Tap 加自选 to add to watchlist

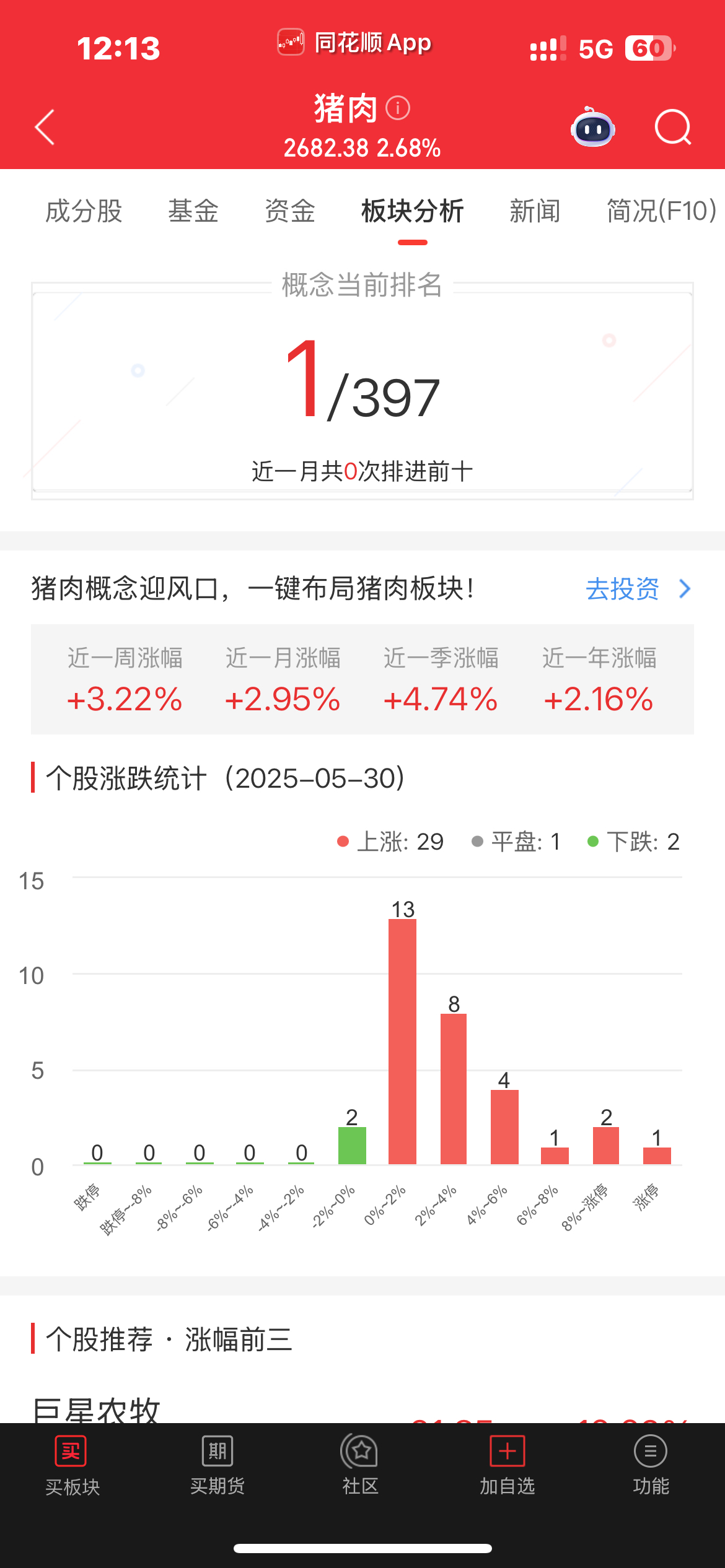pos(507,1465)
